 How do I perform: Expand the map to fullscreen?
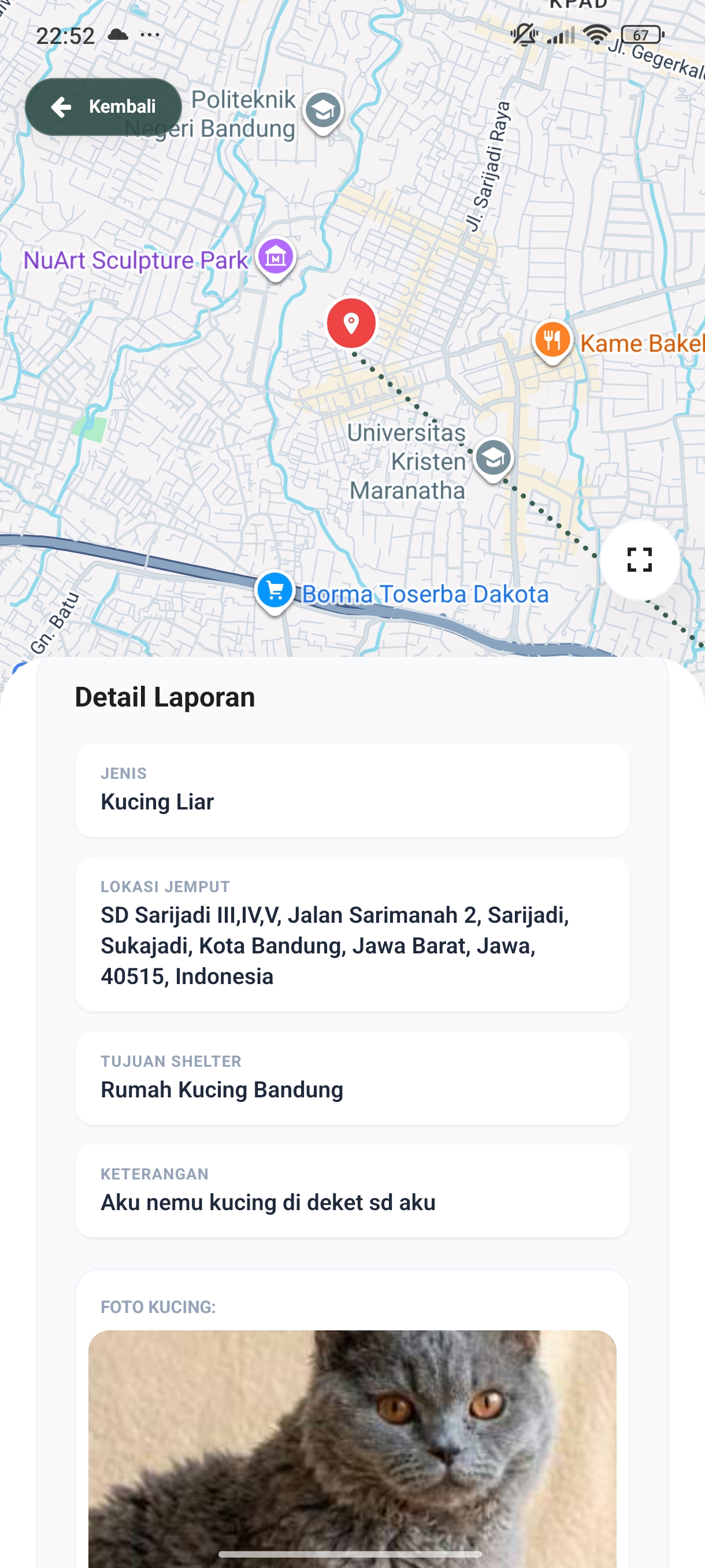click(x=639, y=560)
